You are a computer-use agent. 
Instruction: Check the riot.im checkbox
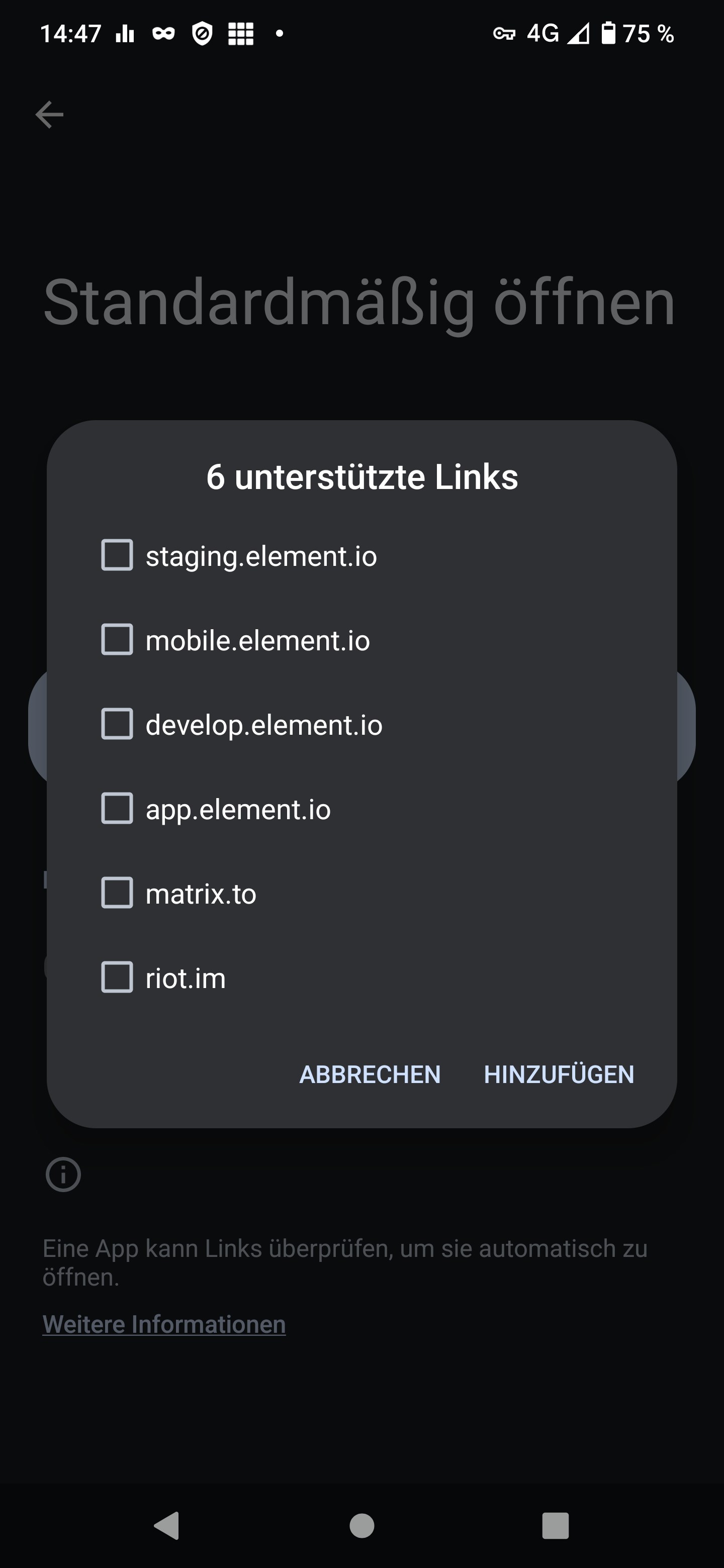tap(118, 977)
